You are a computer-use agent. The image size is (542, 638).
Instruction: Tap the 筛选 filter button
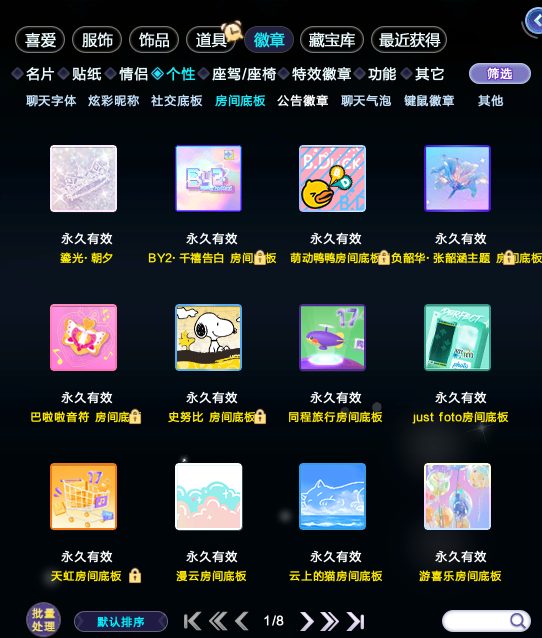pyautogui.click(x=500, y=74)
